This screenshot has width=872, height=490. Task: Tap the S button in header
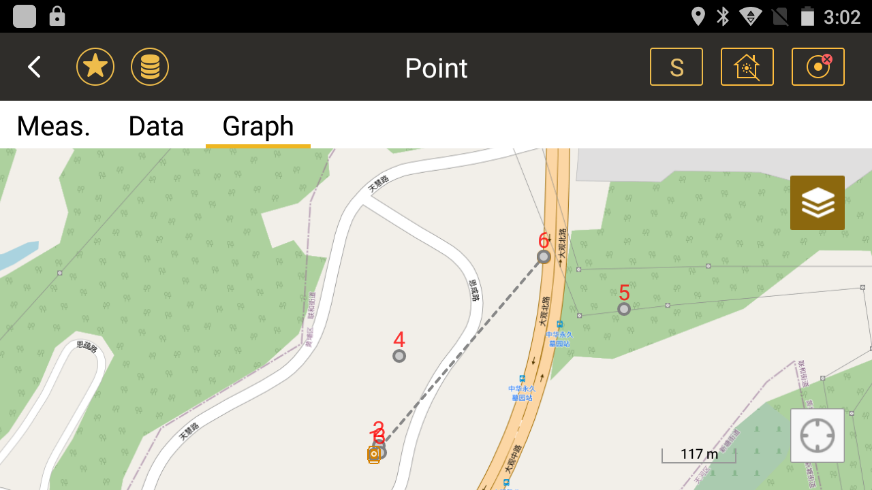[x=677, y=67]
